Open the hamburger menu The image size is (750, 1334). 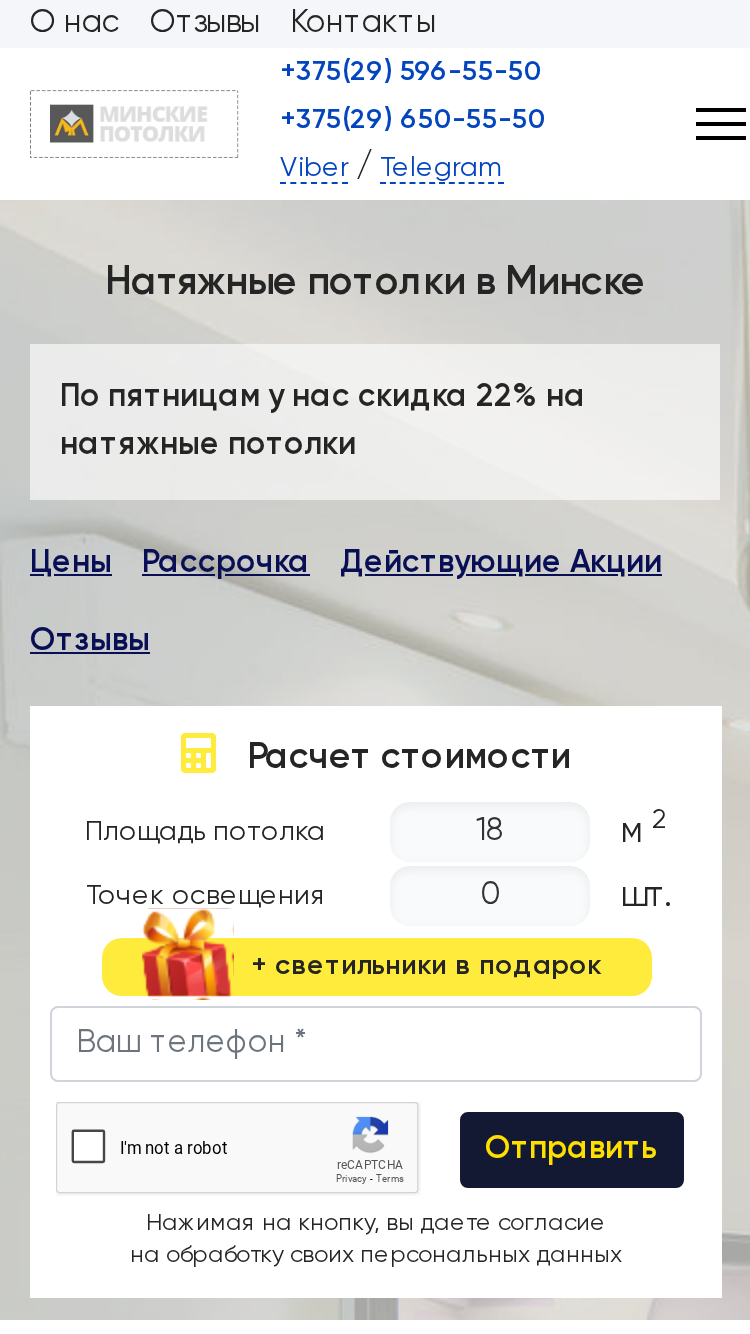(721, 124)
